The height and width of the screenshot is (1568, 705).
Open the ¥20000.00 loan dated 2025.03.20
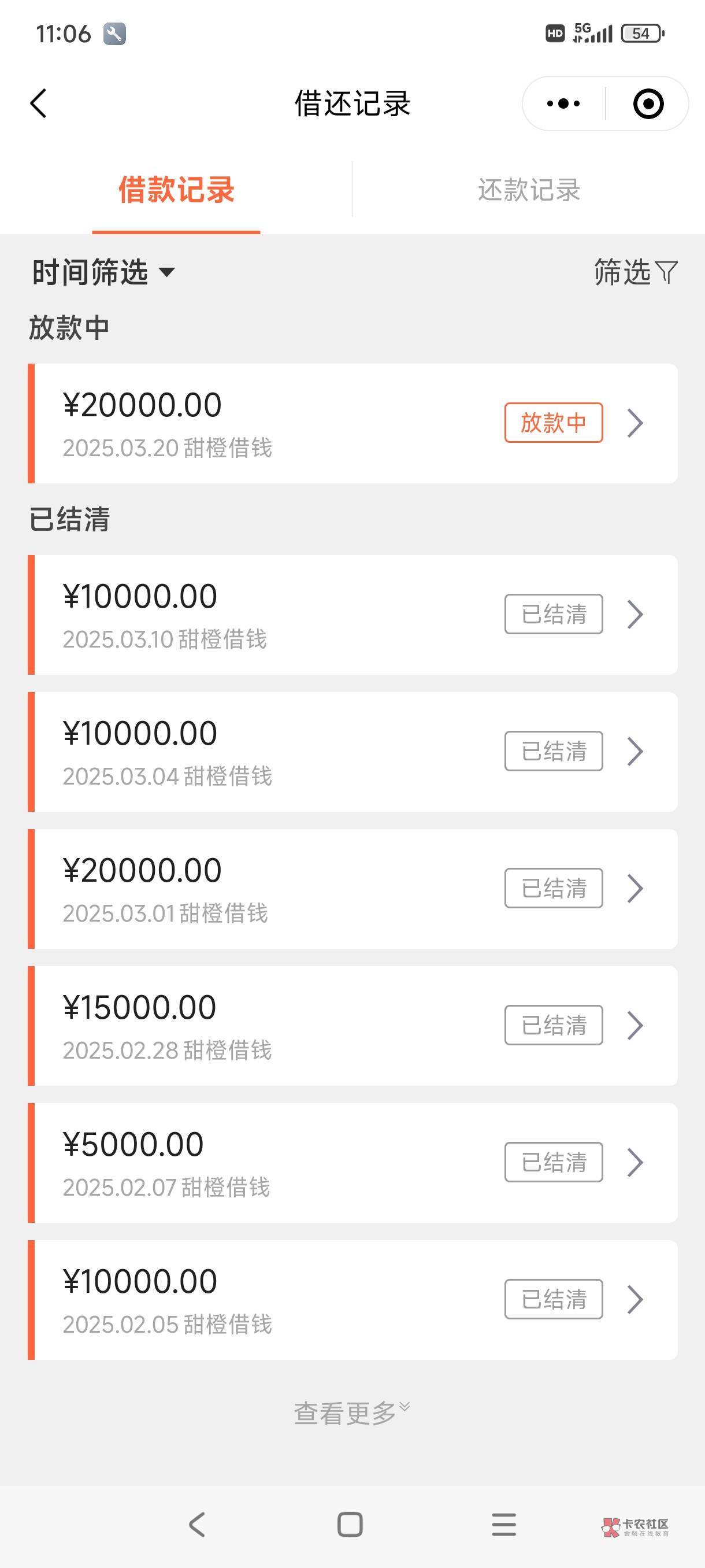click(x=353, y=424)
